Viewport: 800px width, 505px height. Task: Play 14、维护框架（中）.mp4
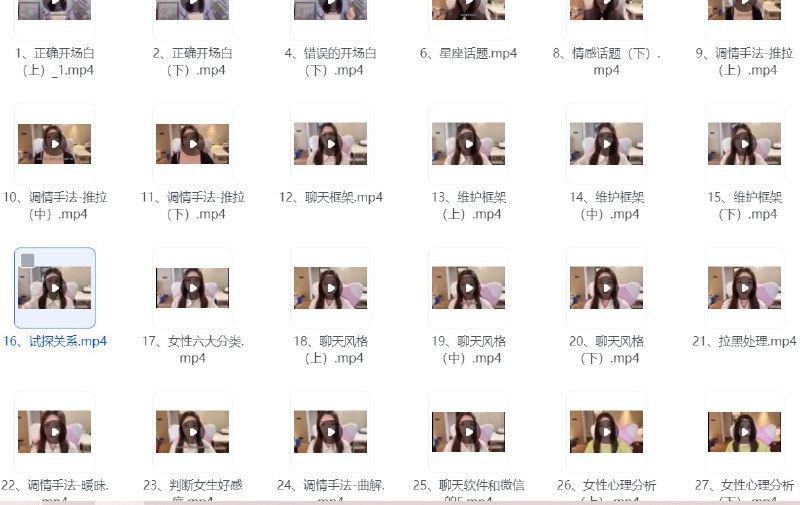[x=606, y=144]
